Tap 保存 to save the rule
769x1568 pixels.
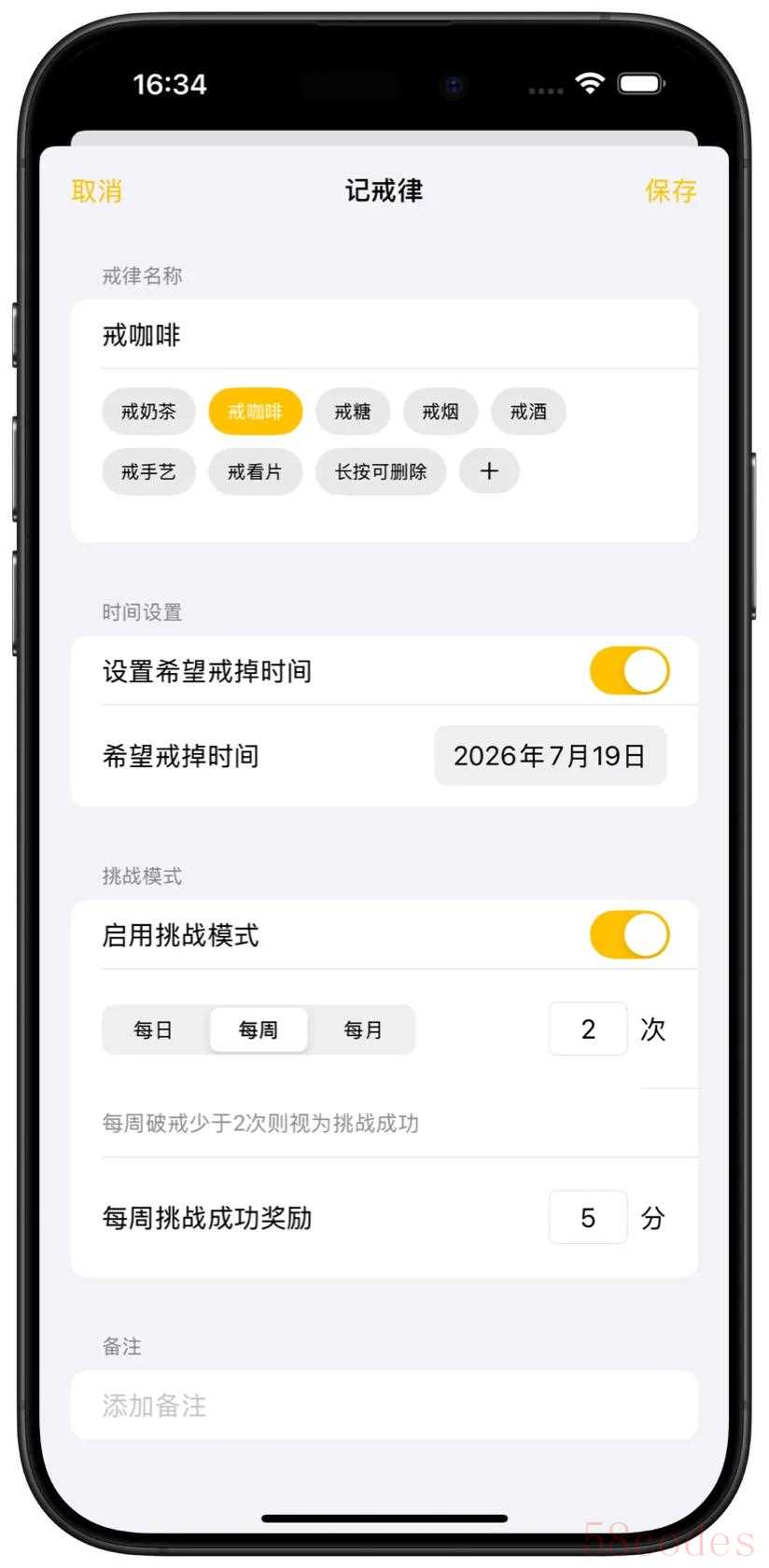coord(671,190)
